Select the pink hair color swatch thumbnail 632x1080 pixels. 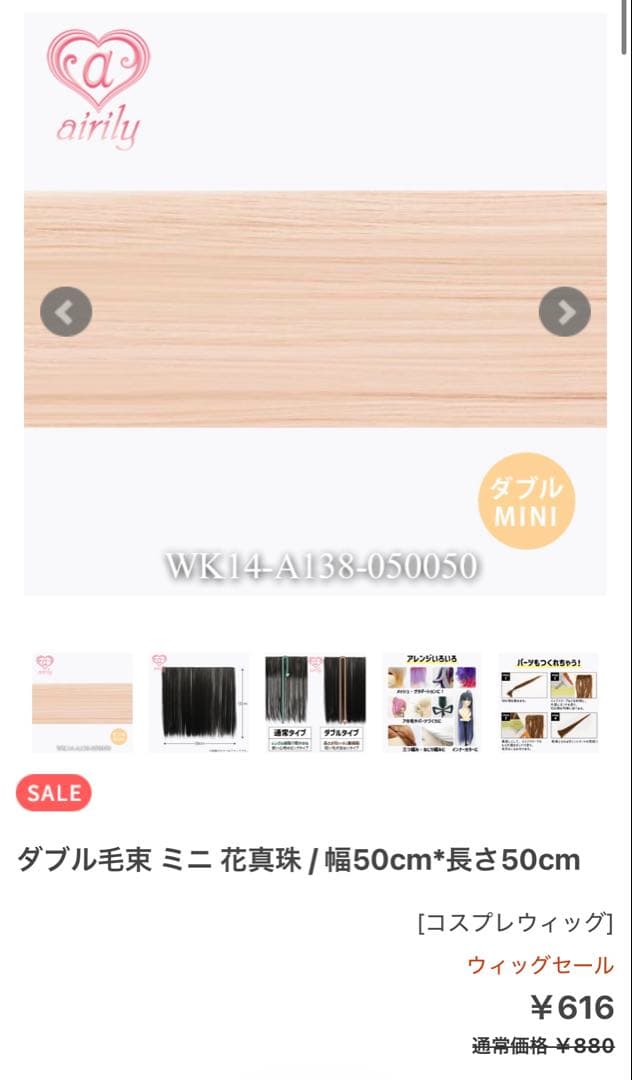(82, 703)
